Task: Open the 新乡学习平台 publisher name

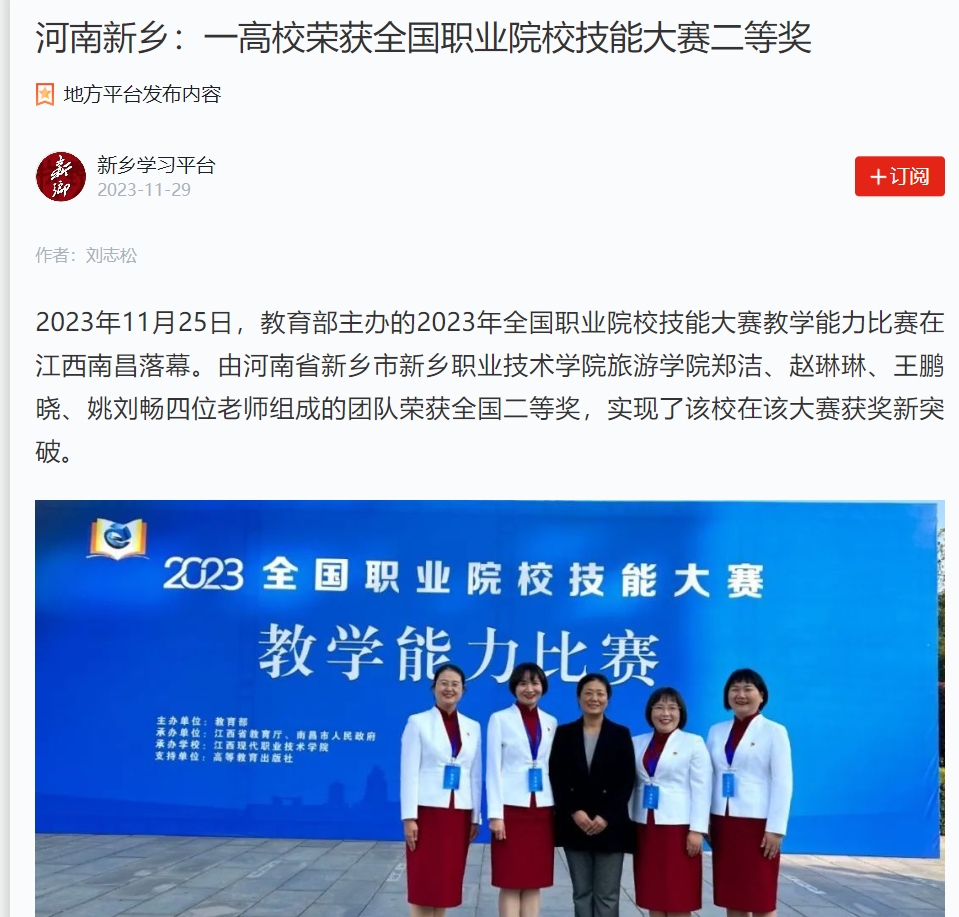Action: click(x=156, y=165)
